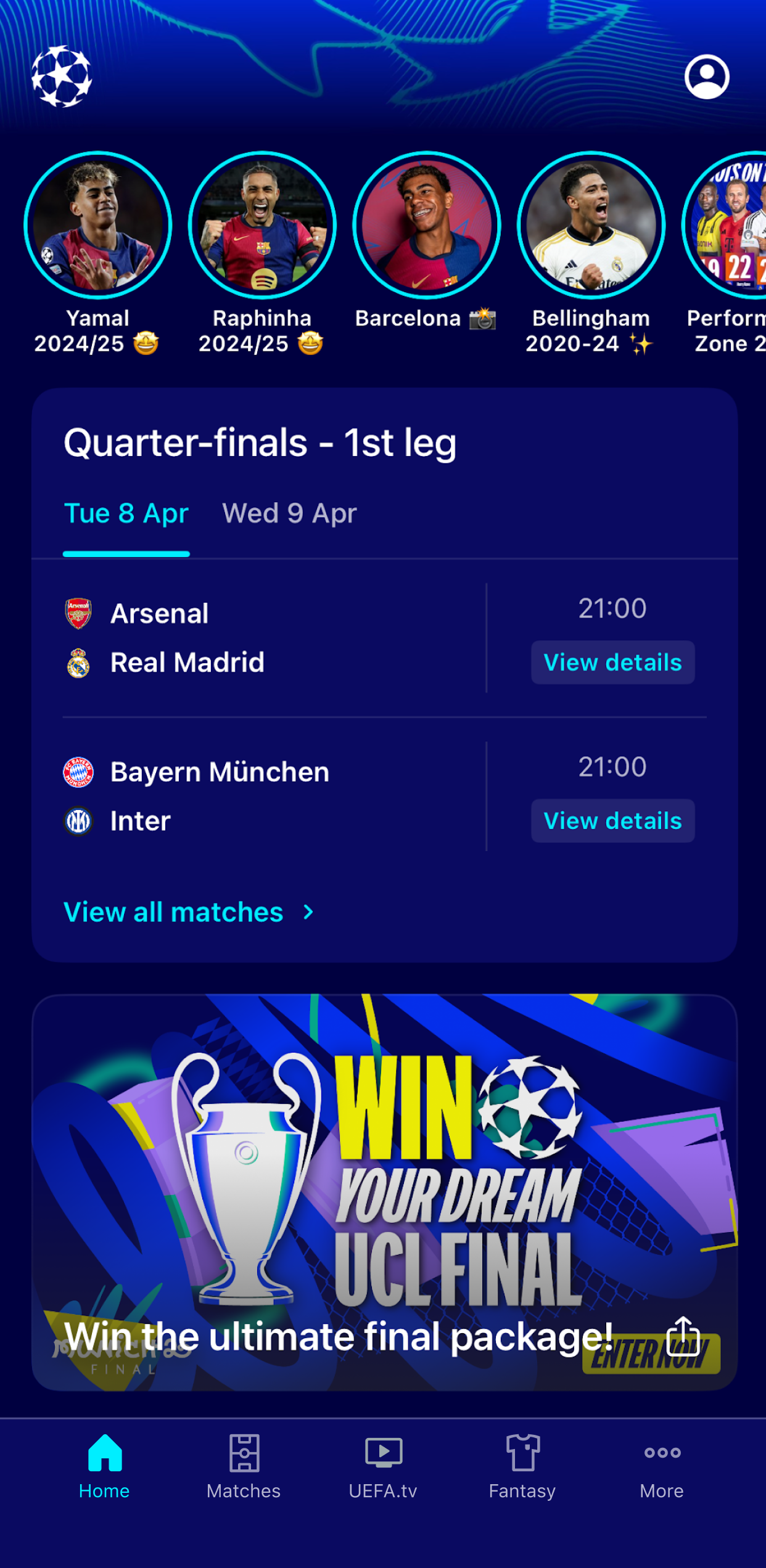View details for Arsenal vs Real Madrid
766x1568 pixels.
(x=612, y=663)
